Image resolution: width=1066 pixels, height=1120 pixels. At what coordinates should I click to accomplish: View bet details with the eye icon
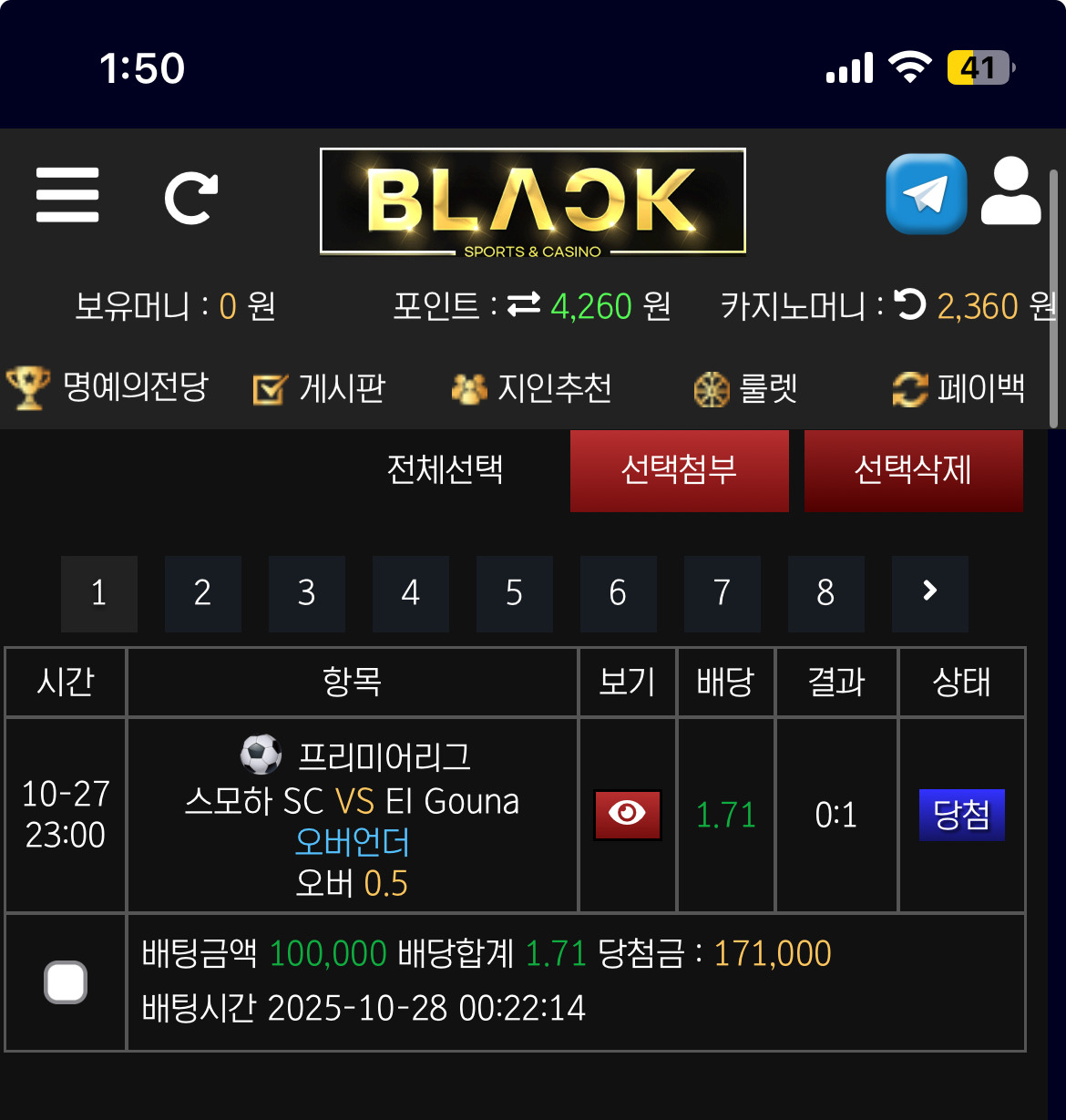coord(627,814)
